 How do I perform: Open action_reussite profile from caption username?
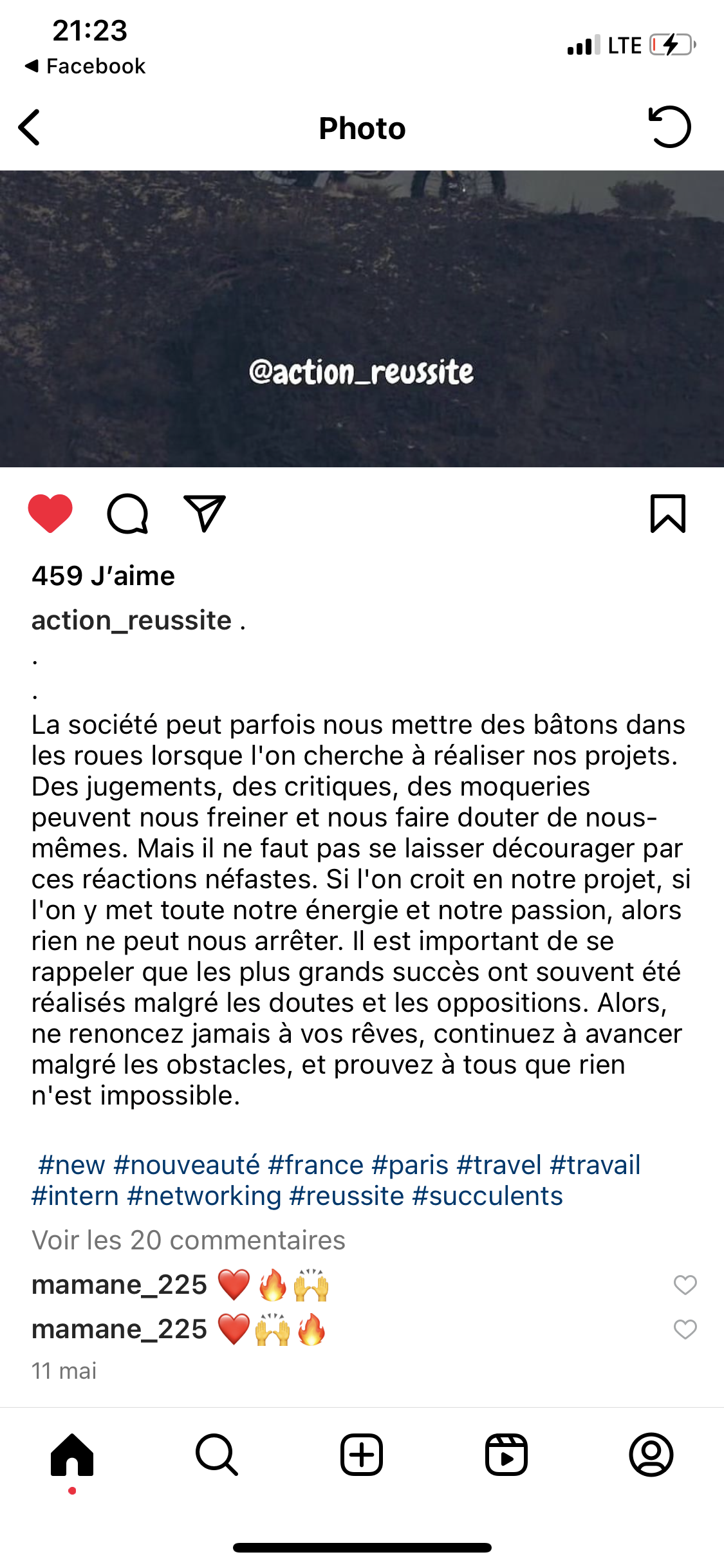click(x=131, y=621)
